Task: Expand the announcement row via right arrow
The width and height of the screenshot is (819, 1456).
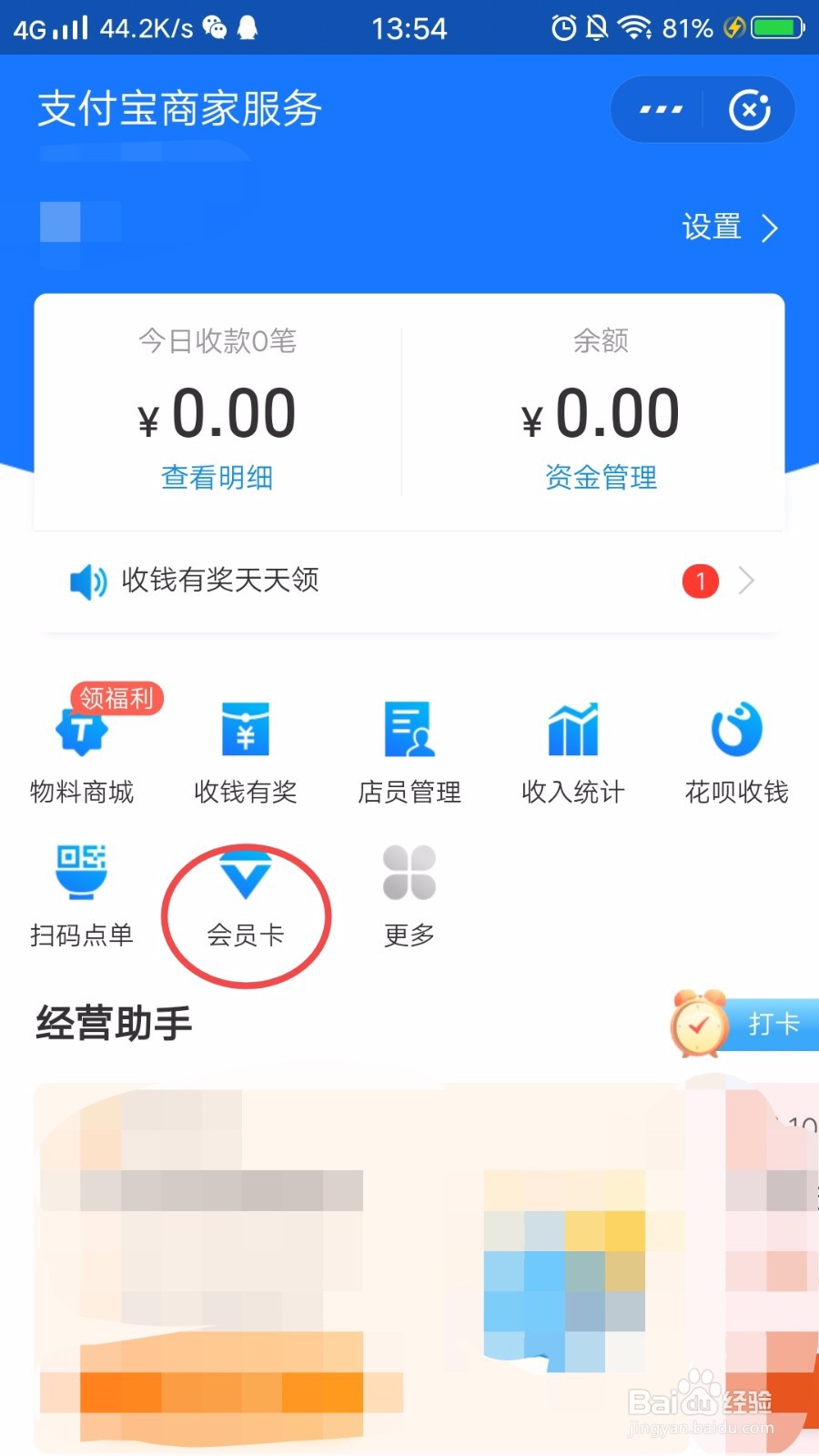Action: 748,581
